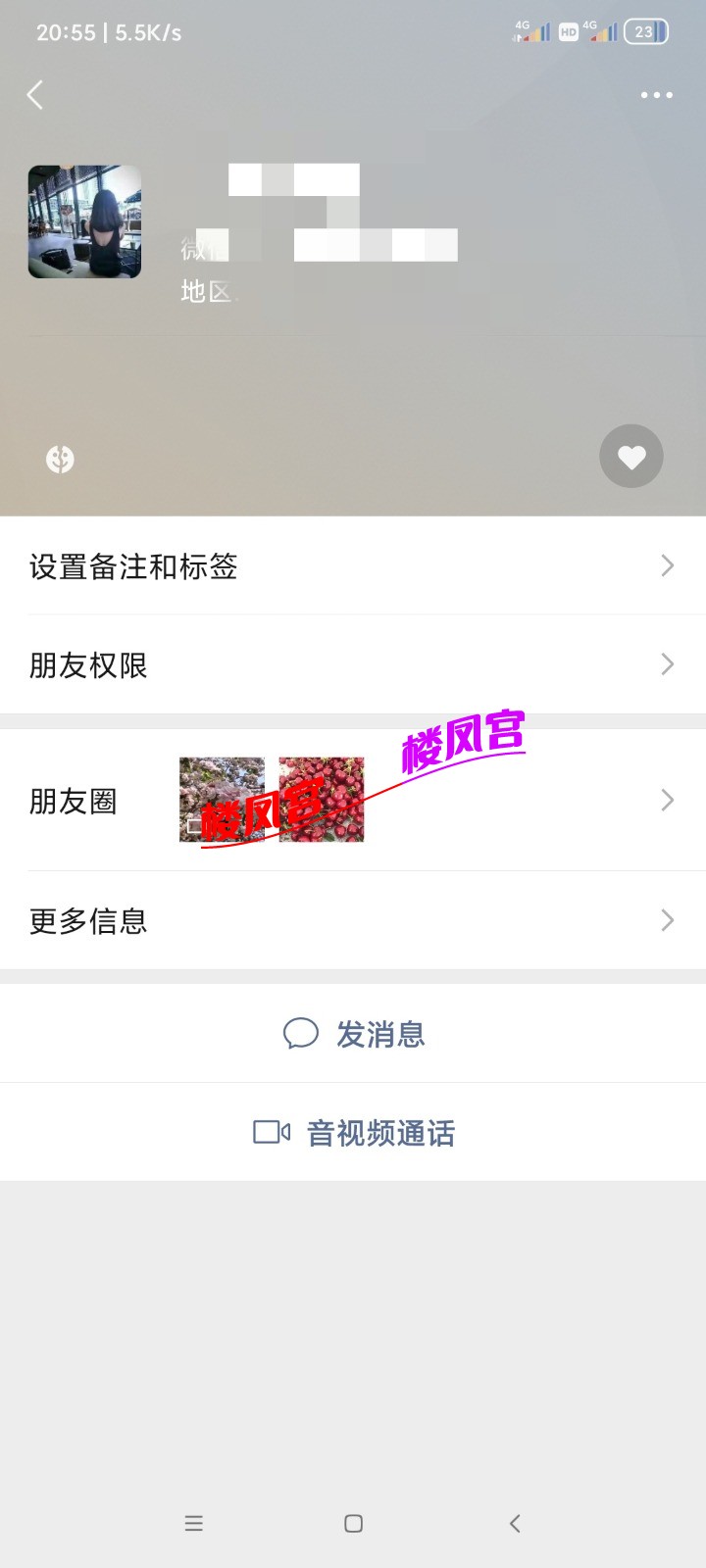Open 设置备注和标签 row
Viewport: 706px width, 1568px height.
click(x=353, y=566)
